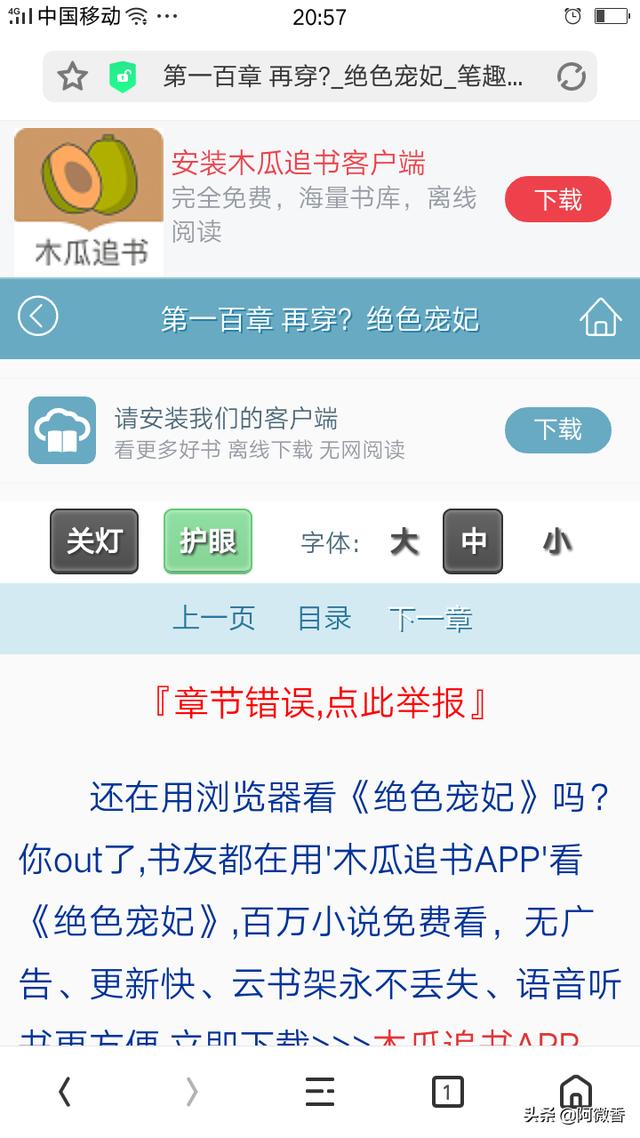Select the 中 font size

[x=473, y=541]
